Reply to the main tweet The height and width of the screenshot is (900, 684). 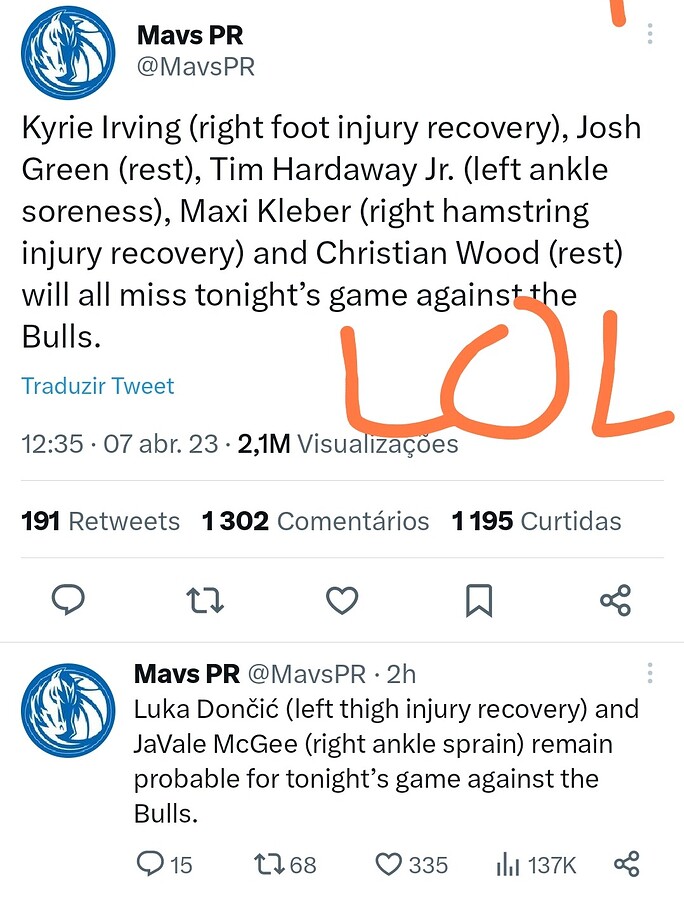[x=68, y=600]
